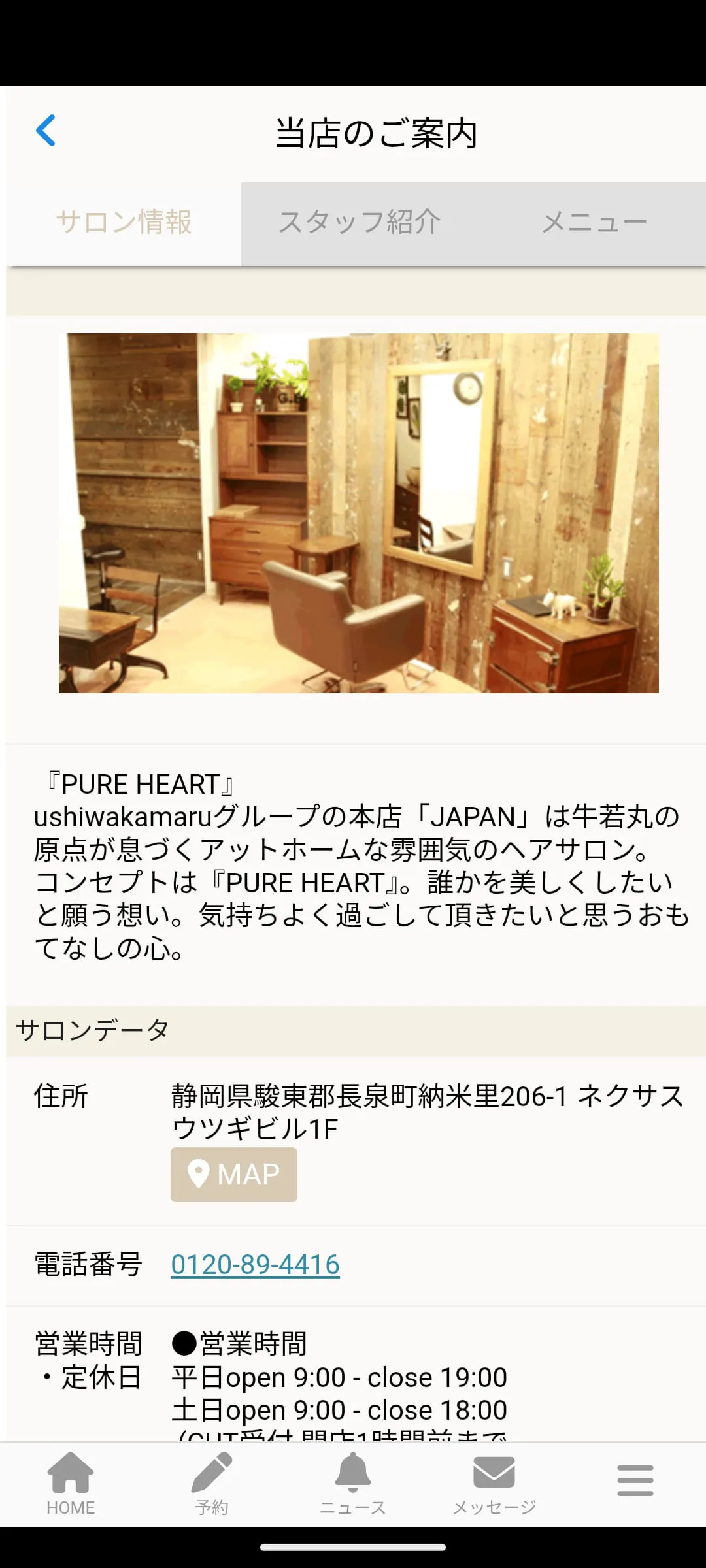Open the hamburger menu in the bottom bar
This screenshot has width=706, height=1568.
635,1480
